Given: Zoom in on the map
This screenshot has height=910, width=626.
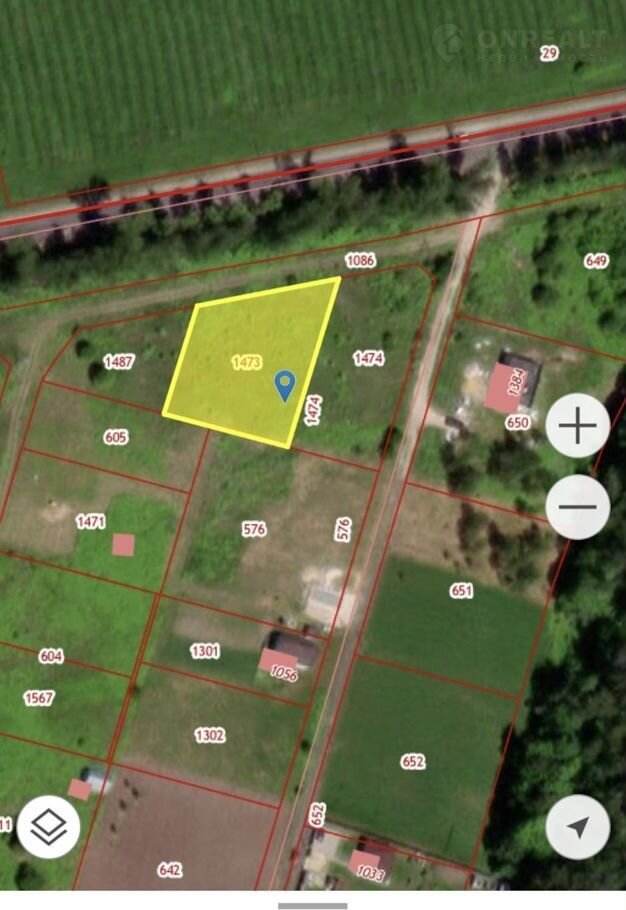Looking at the screenshot, I should point(578,426).
